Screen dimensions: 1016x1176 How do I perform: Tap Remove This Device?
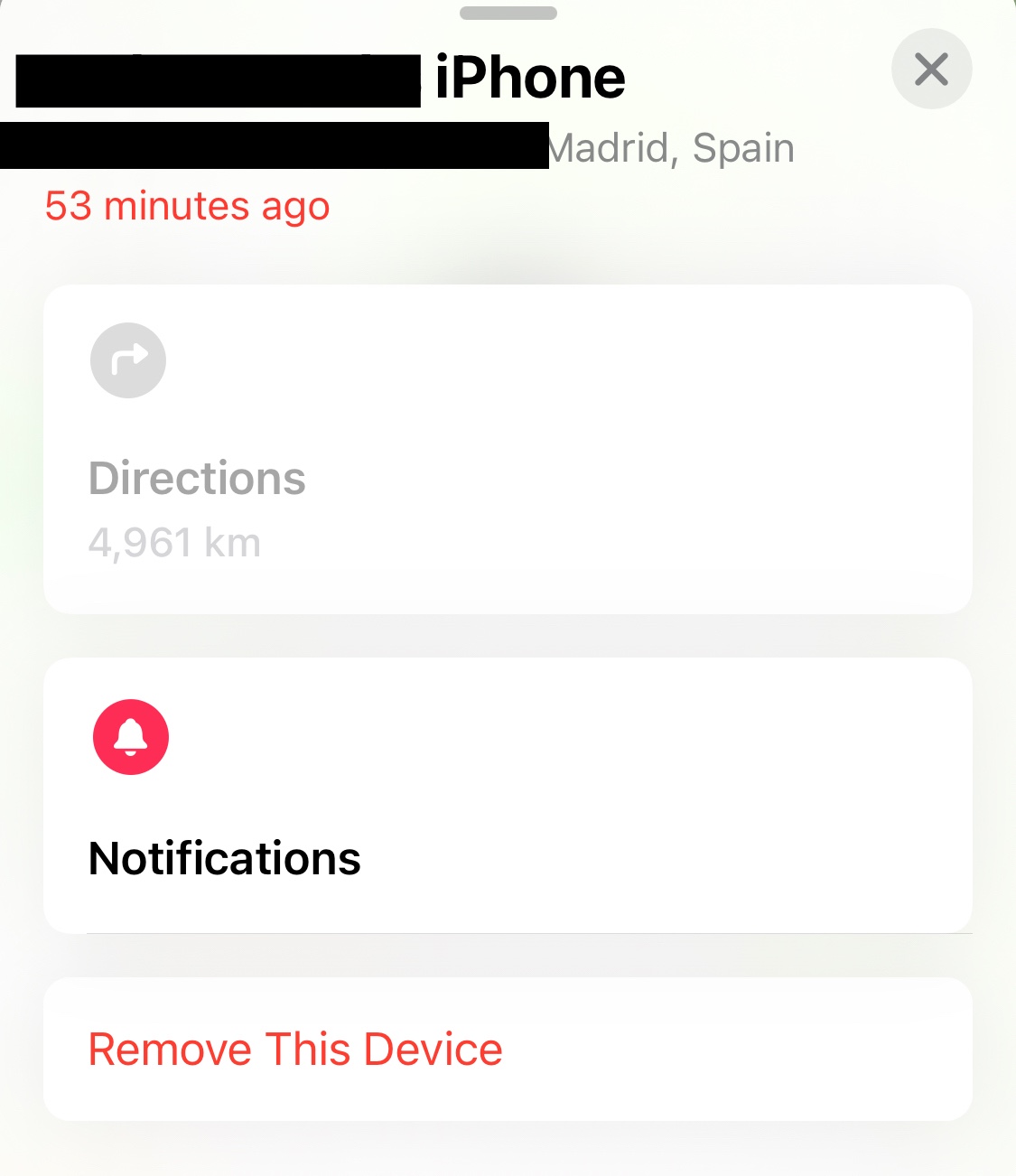click(x=295, y=1050)
